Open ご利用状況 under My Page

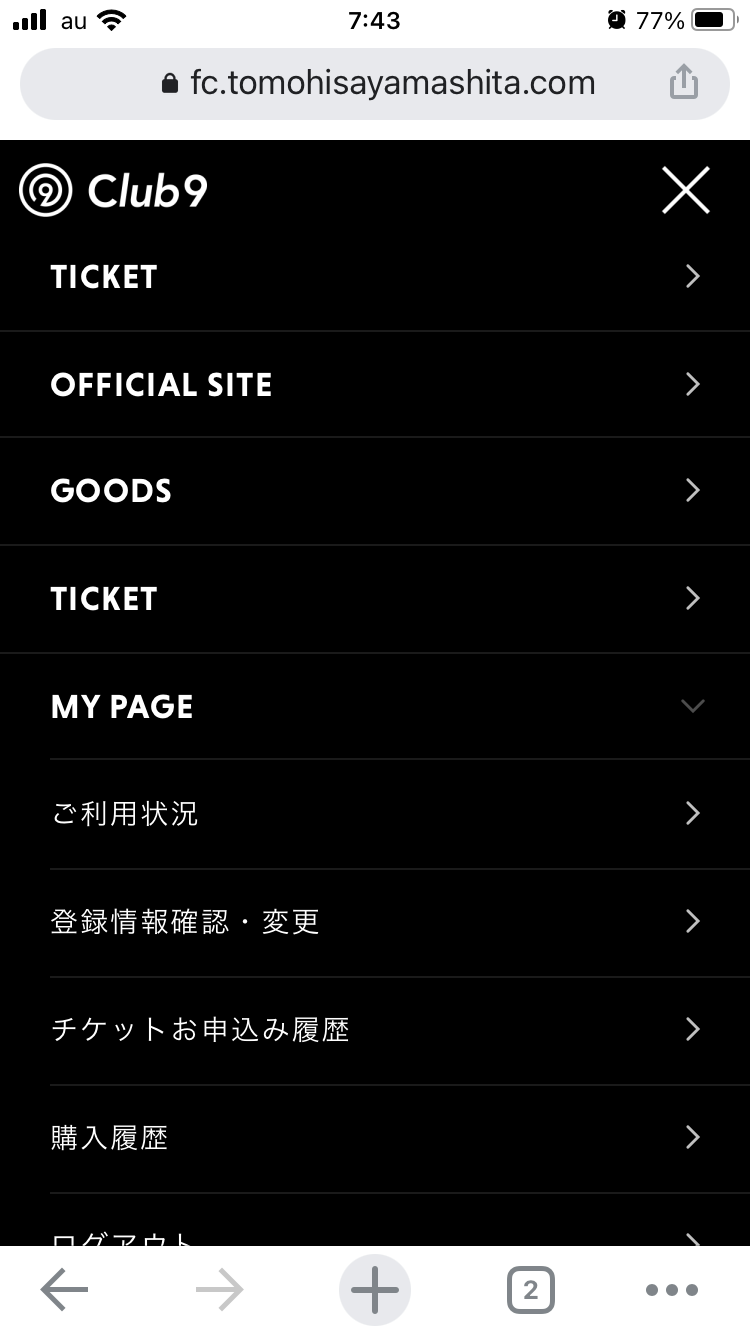400,814
